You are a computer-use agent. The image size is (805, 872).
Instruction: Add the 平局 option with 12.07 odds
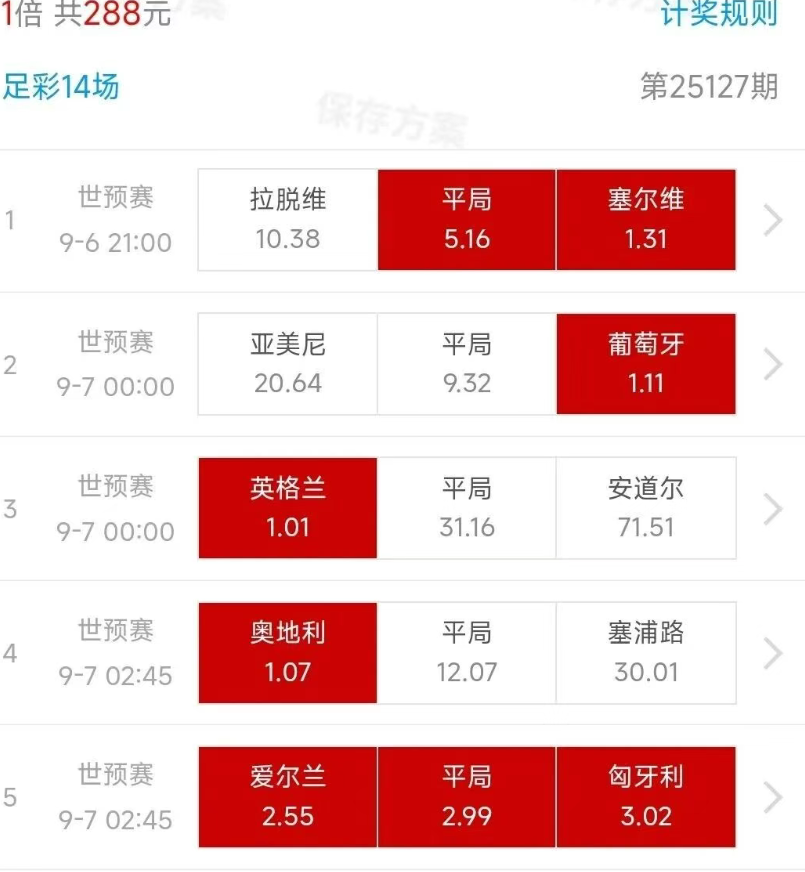pyautogui.click(x=467, y=652)
